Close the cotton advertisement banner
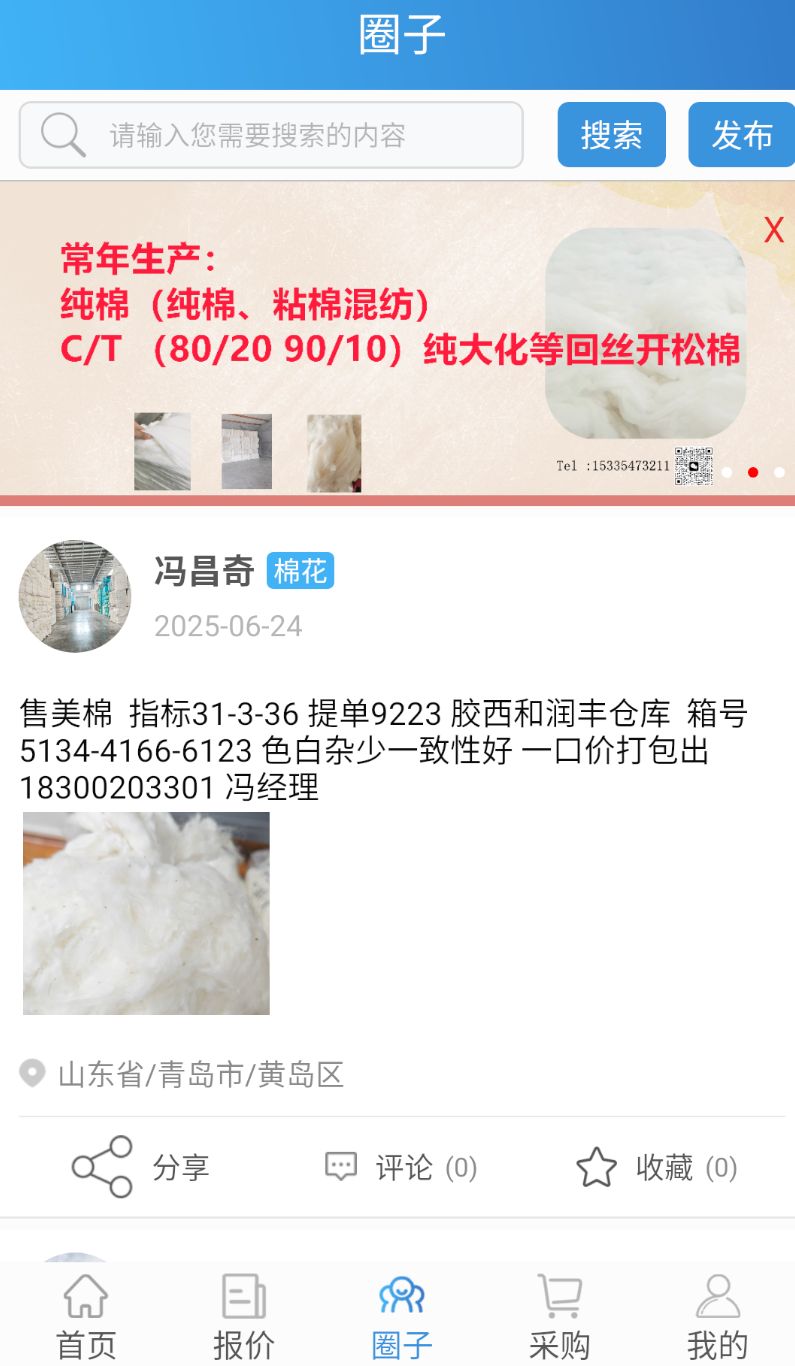The width and height of the screenshot is (795, 1366). point(773,230)
